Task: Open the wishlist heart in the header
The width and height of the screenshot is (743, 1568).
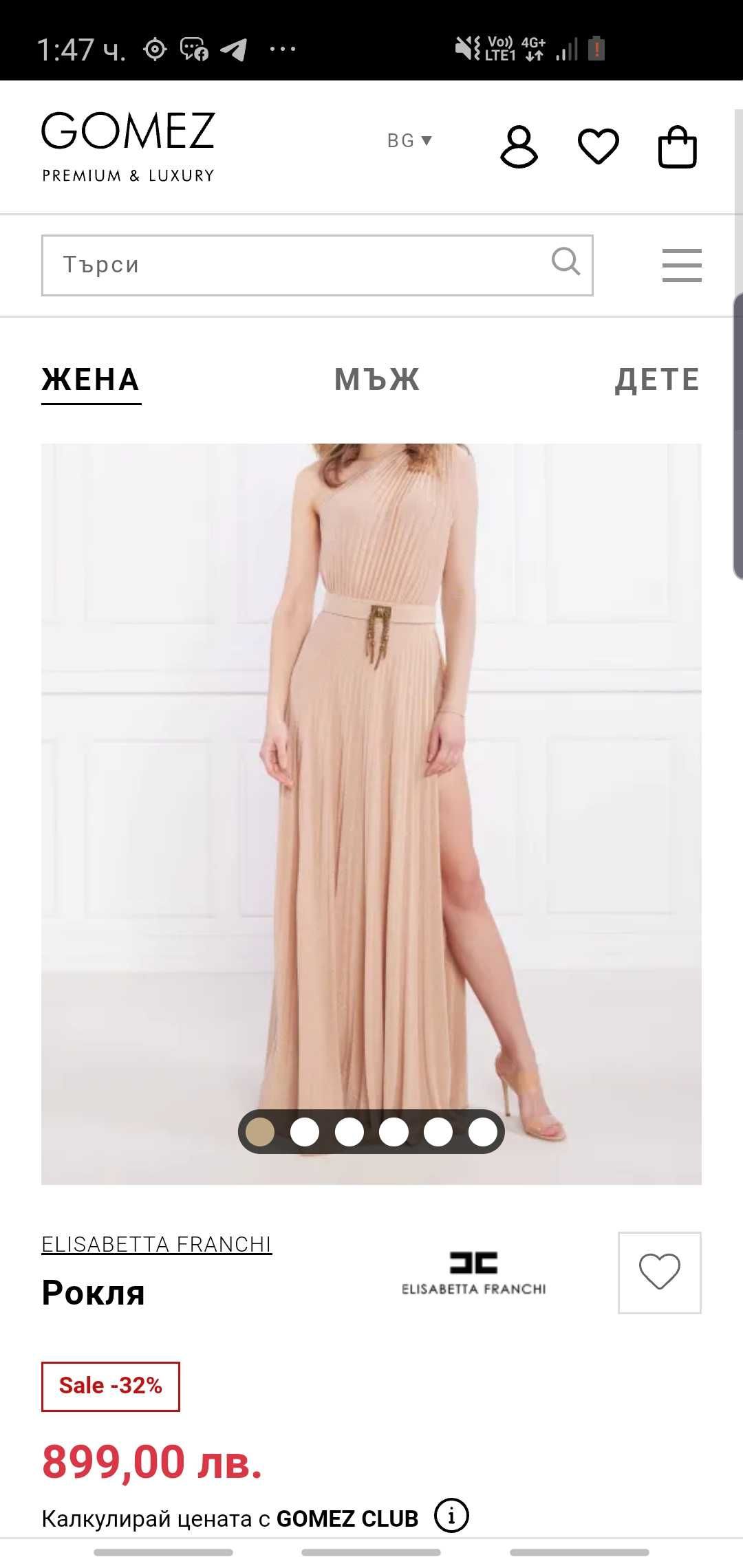Action: 598,146
